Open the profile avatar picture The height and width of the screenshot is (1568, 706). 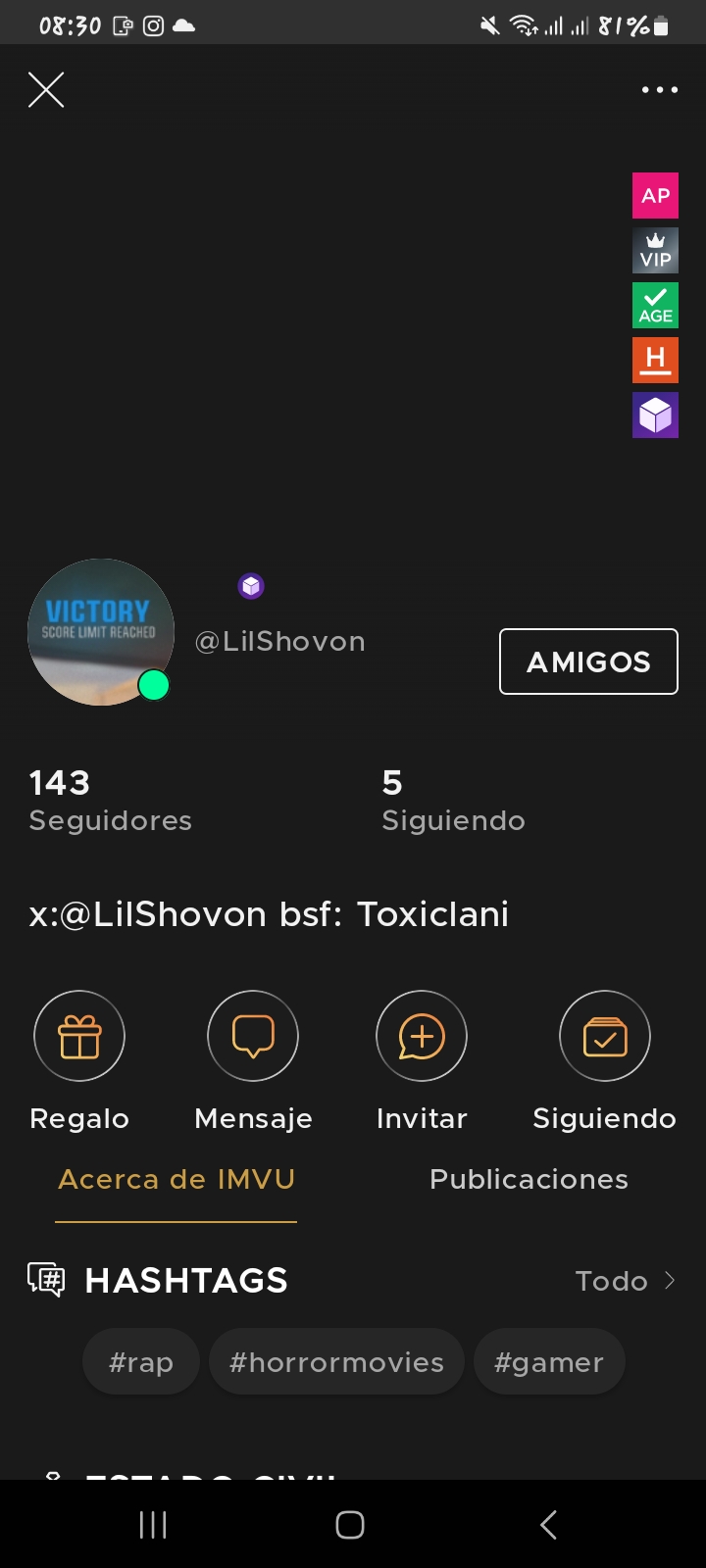100,632
